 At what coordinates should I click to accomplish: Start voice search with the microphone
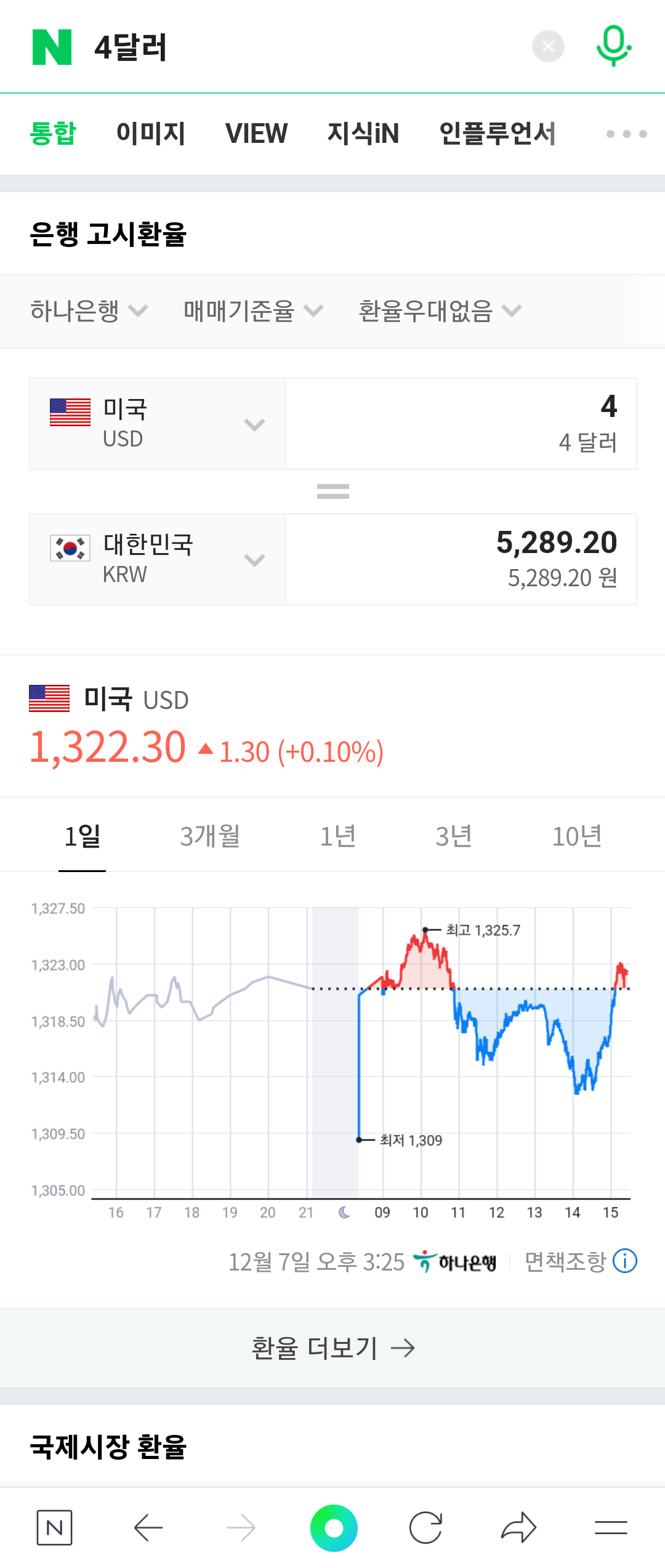click(x=613, y=46)
